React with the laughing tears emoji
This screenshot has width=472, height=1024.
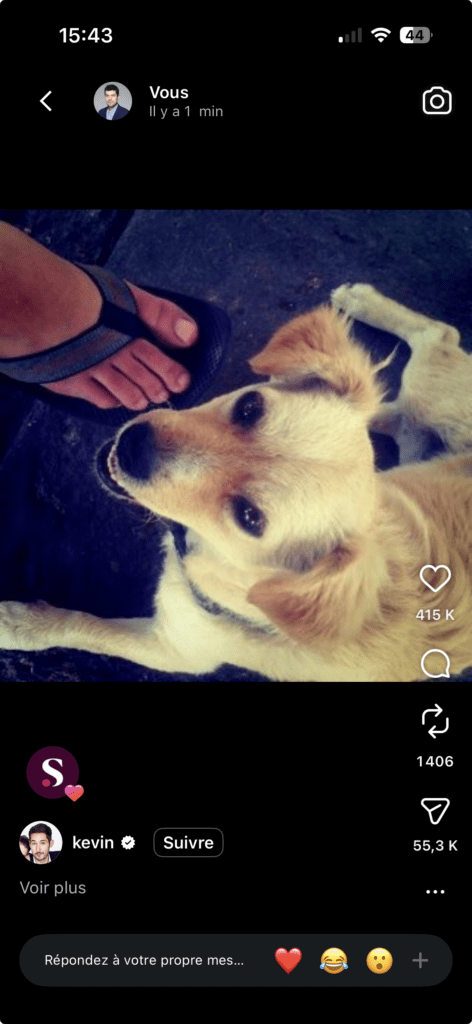[x=334, y=960]
